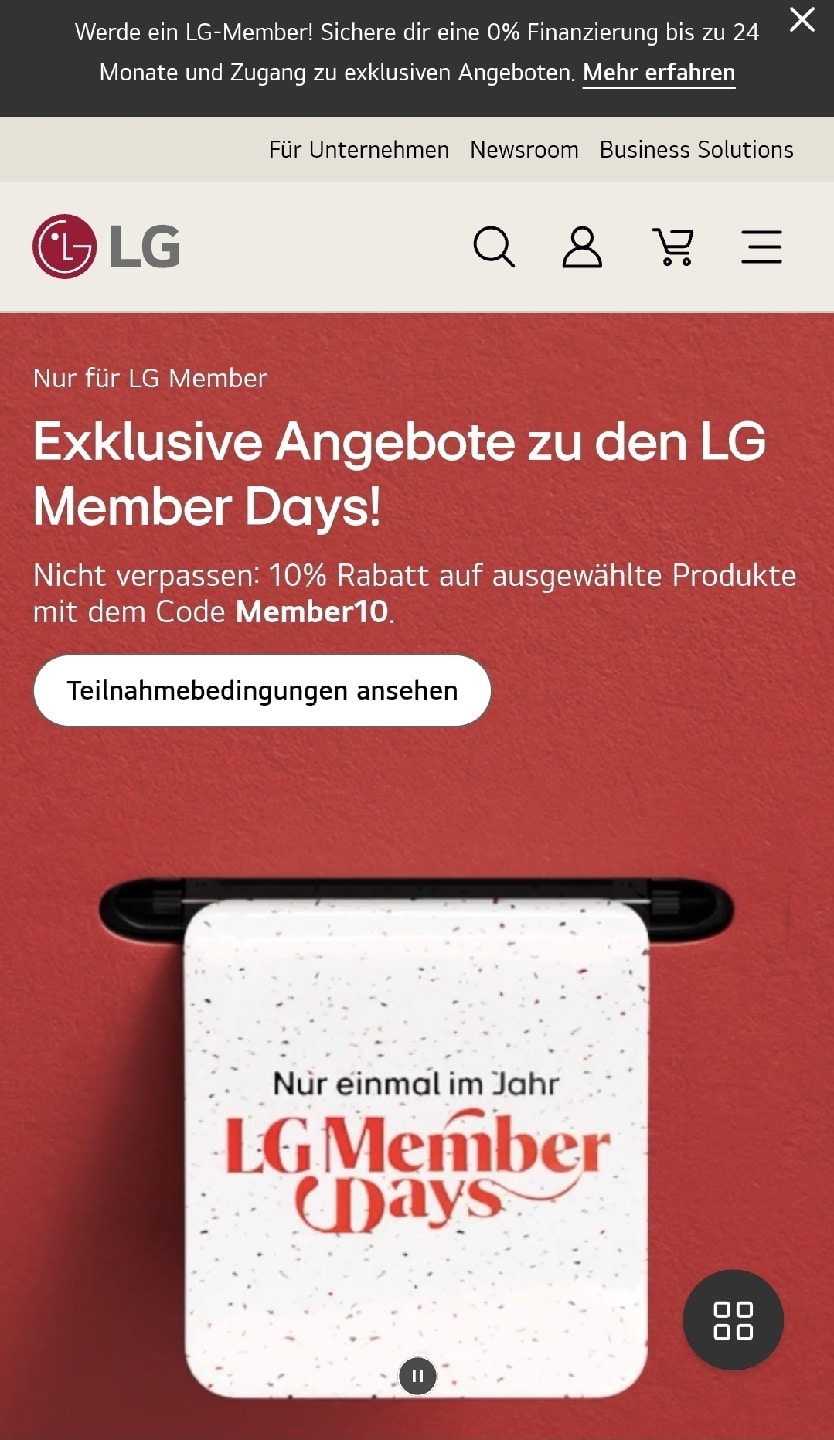Tap Teilnahmebedingungen ansehen button
This screenshot has height=1440, width=834.
coord(262,691)
